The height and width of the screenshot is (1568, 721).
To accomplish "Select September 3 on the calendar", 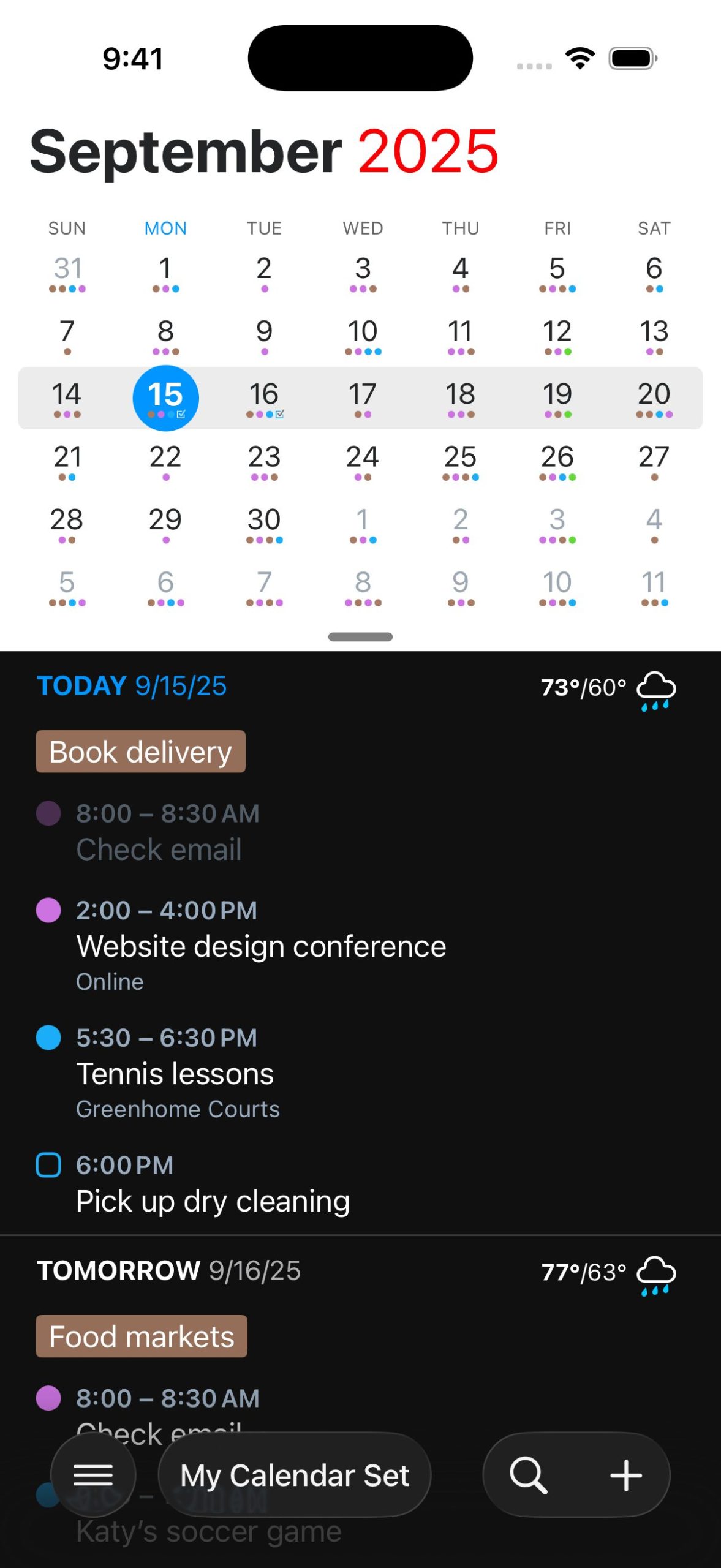I will (x=363, y=273).
